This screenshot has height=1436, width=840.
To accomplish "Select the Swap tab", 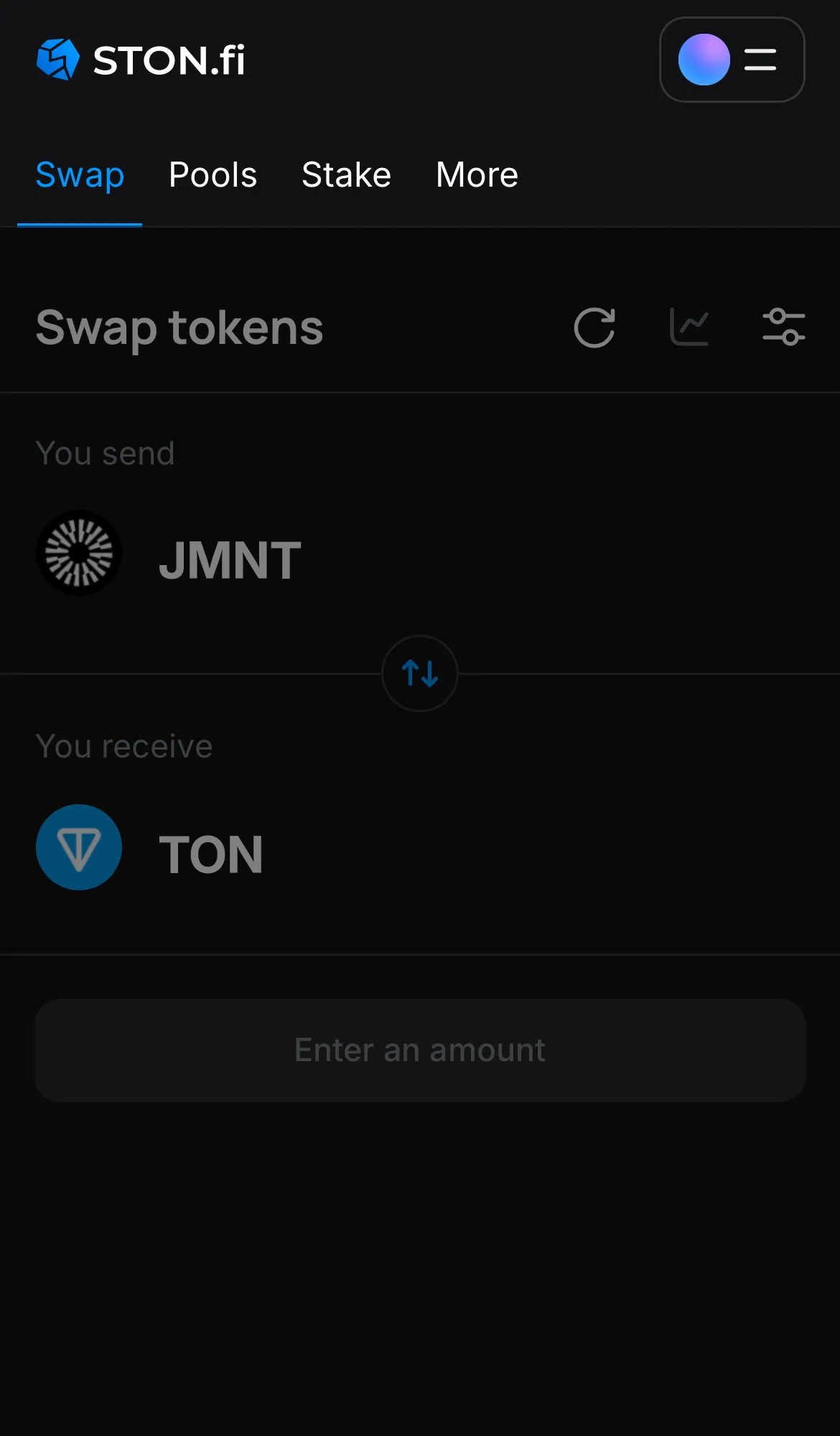I will 80,174.
